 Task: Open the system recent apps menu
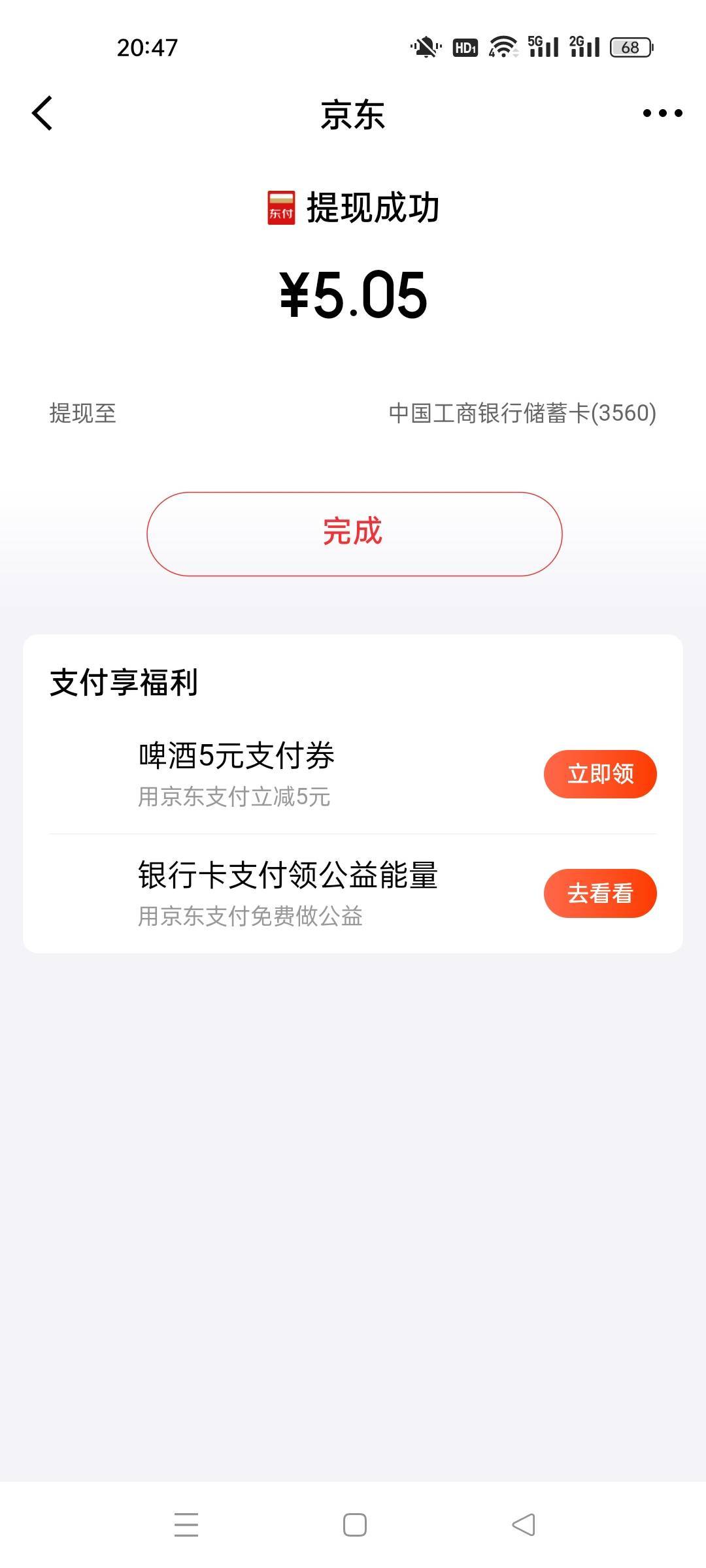[x=186, y=1524]
